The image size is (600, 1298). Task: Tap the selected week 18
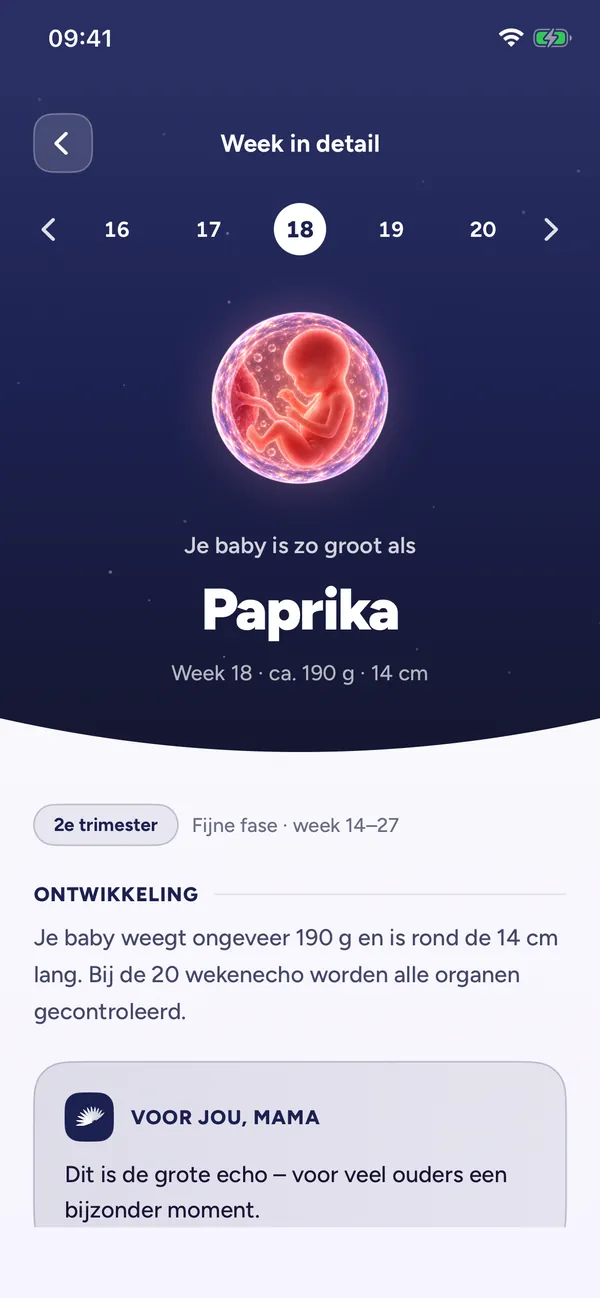(300, 229)
